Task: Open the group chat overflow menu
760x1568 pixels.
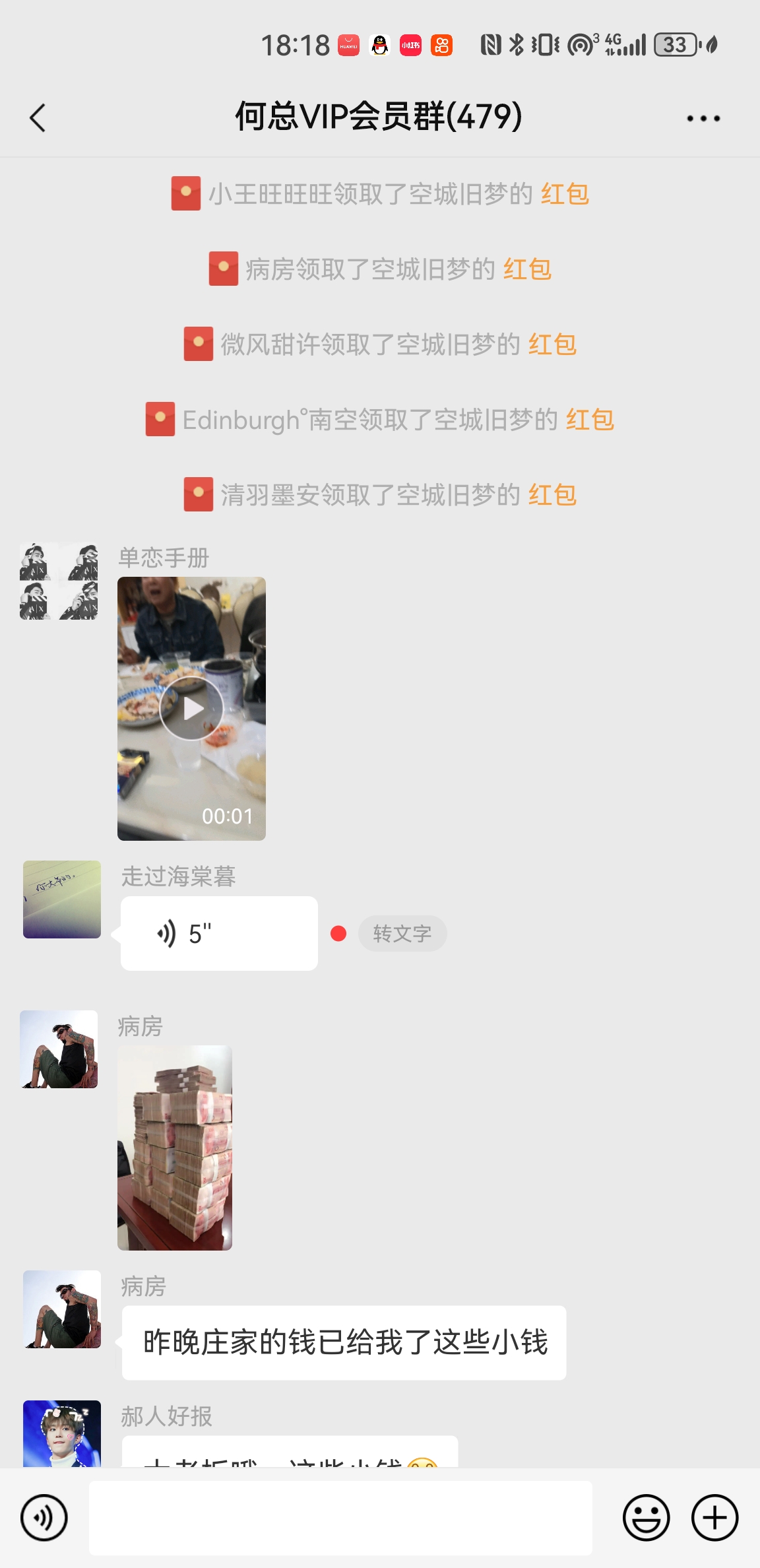Action: [703, 119]
